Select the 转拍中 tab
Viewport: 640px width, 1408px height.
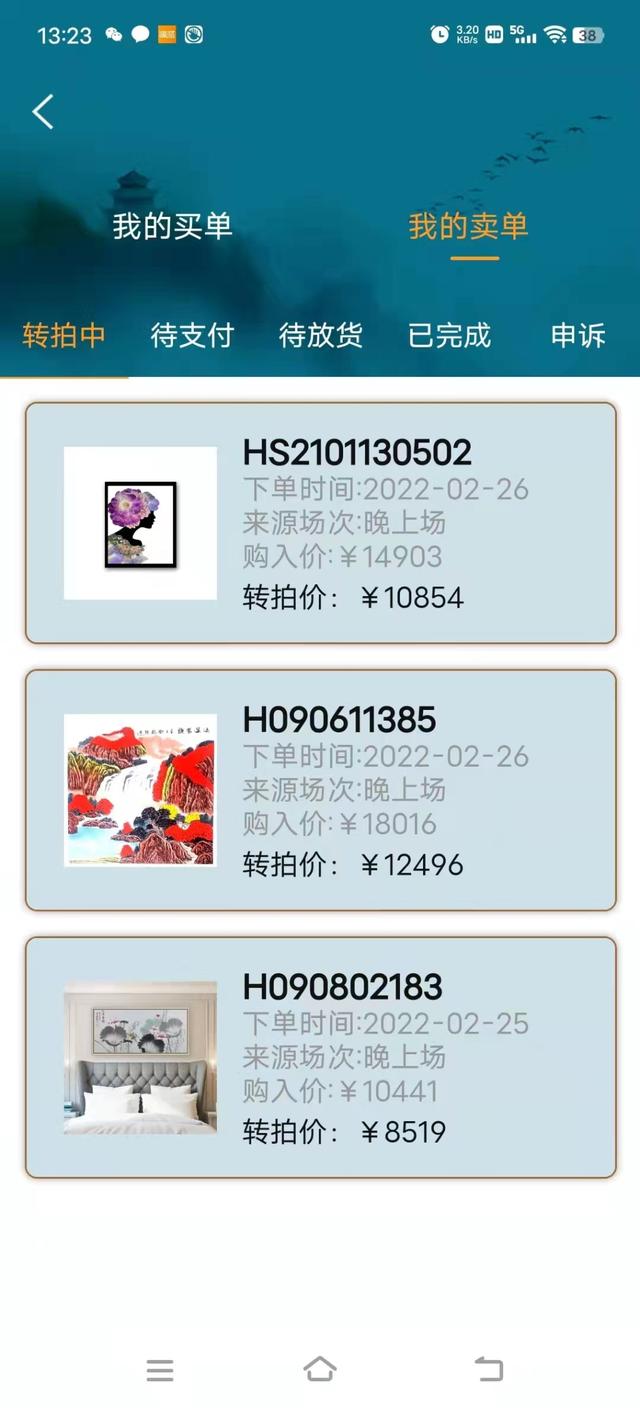pyautogui.click(x=64, y=335)
